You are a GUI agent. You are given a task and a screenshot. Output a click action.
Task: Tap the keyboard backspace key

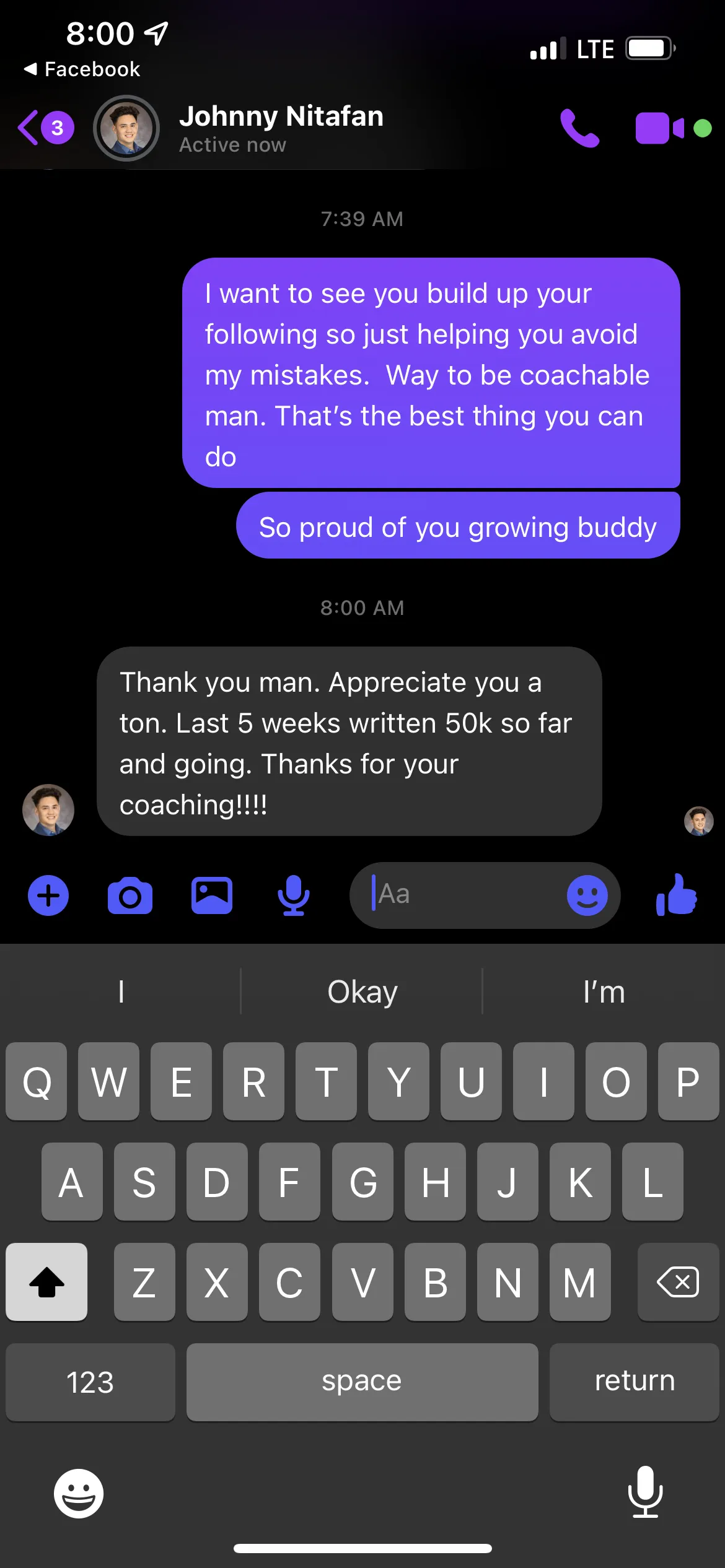(x=677, y=1281)
